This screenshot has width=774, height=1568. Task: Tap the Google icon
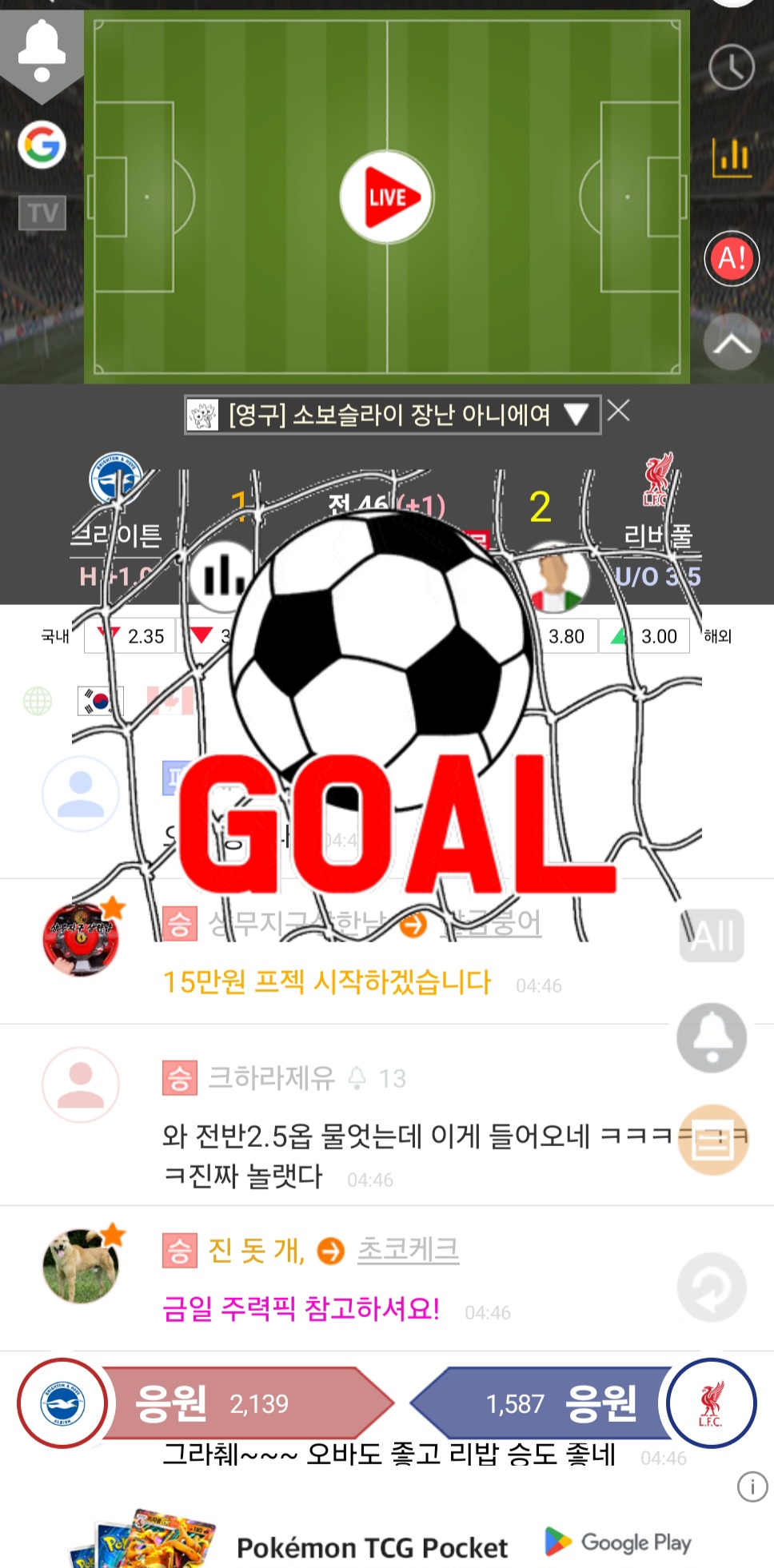pos(42,145)
